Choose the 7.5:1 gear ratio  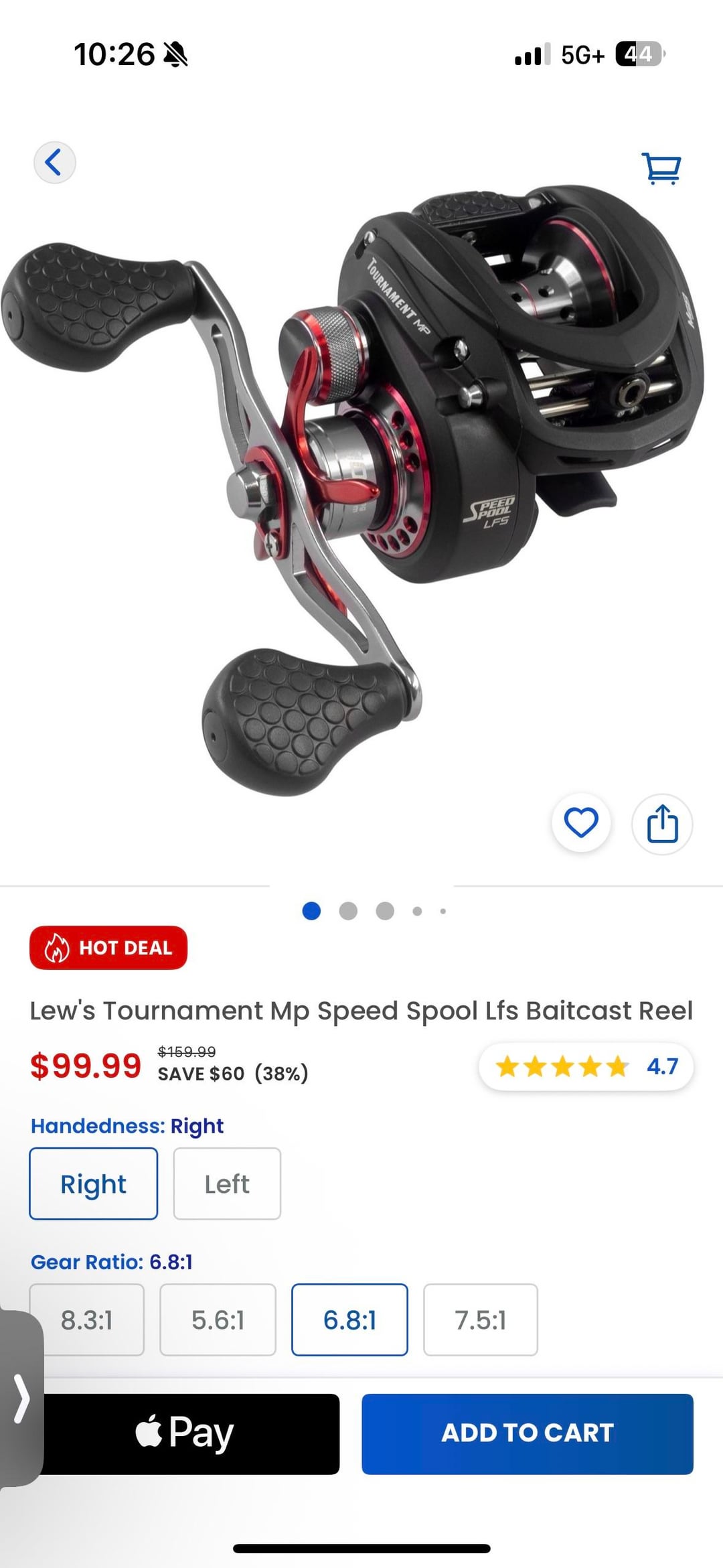point(481,1320)
